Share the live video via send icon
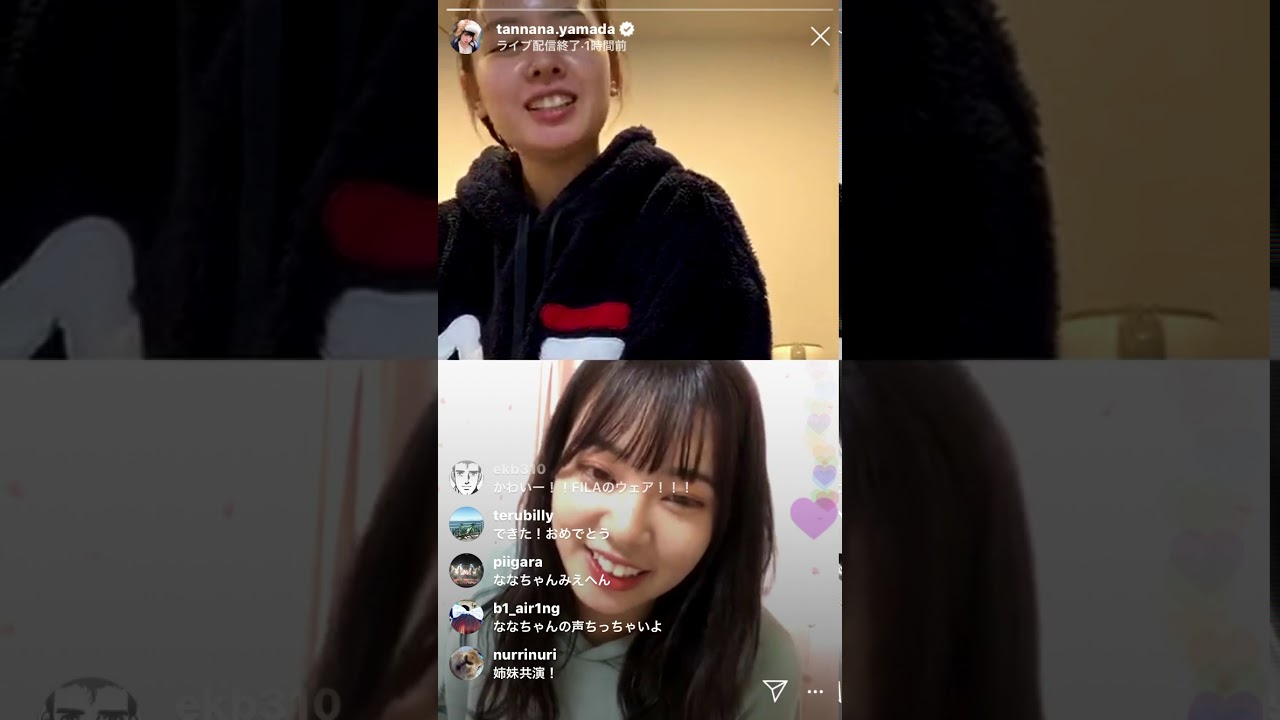The height and width of the screenshot is (720, 1280). pos(775,690)
